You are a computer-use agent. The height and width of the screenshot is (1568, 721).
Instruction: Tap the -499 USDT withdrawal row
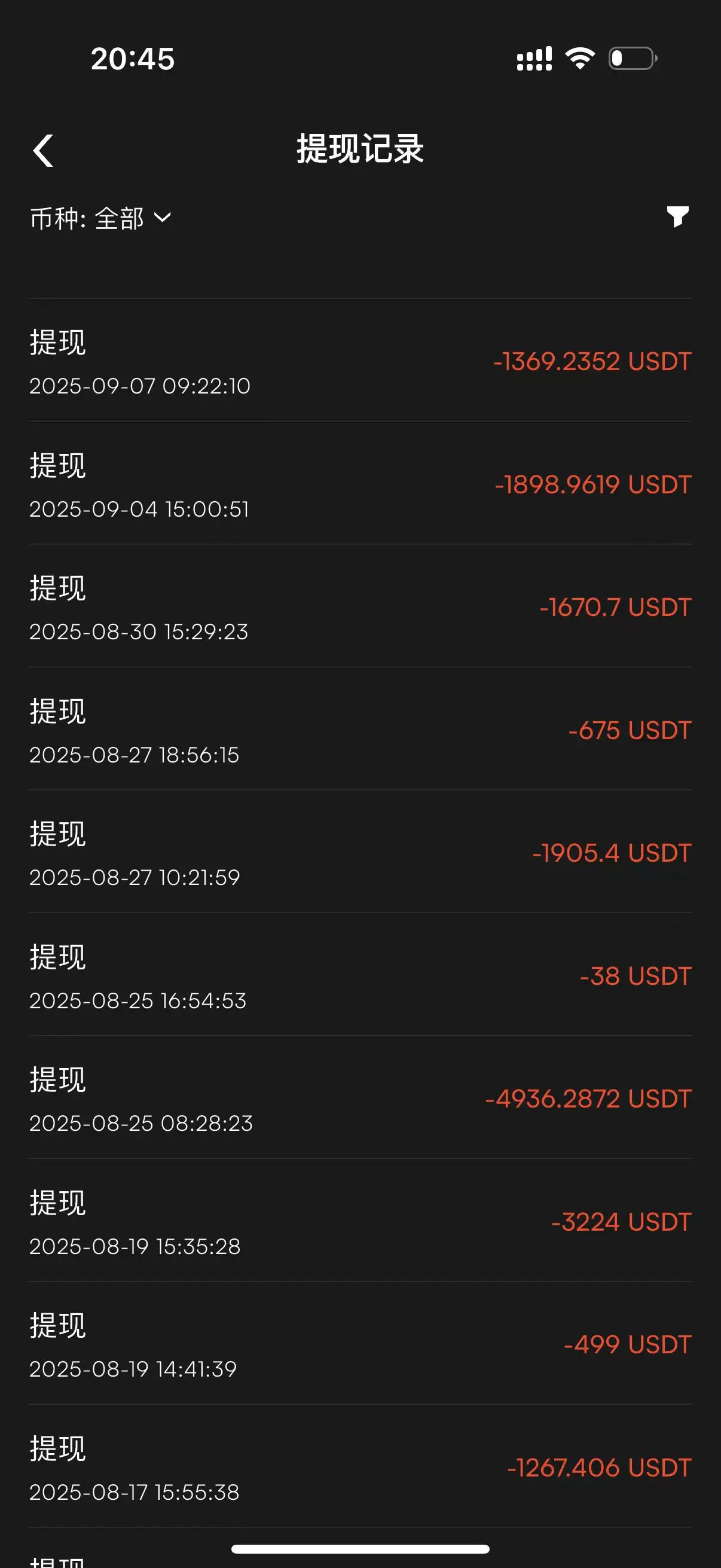coord(360,1344)
